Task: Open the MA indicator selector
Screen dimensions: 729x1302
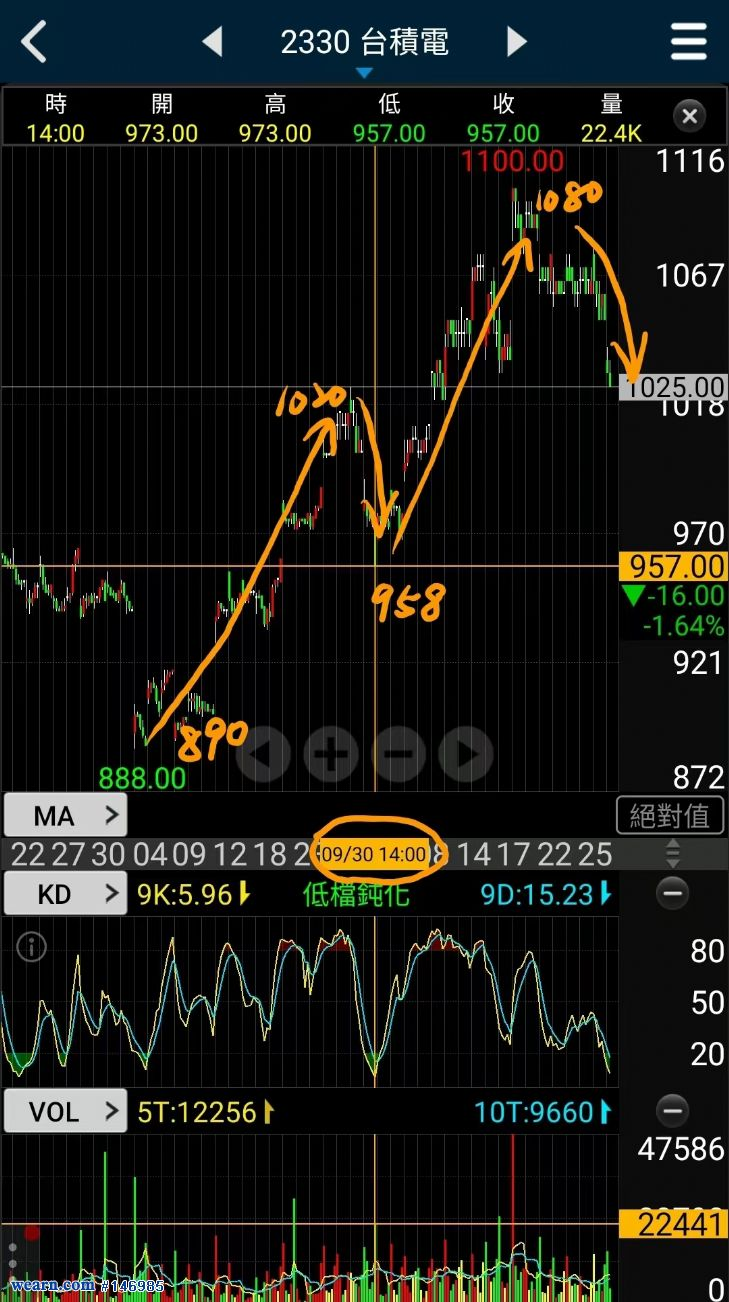Action: 65,816
